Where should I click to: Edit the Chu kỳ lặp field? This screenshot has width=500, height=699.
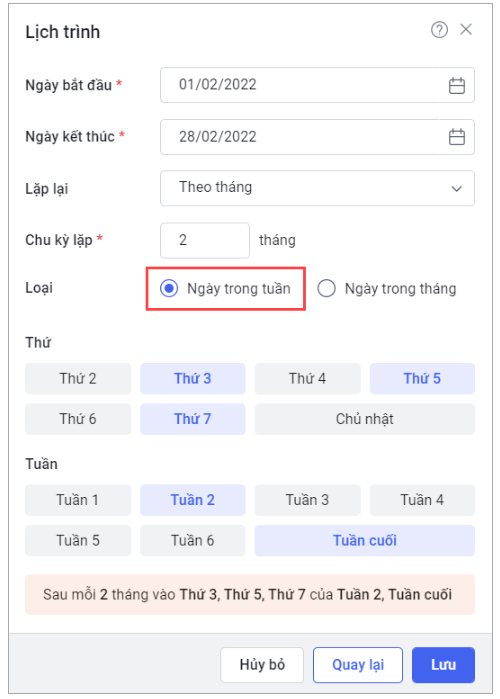point(205,240)
